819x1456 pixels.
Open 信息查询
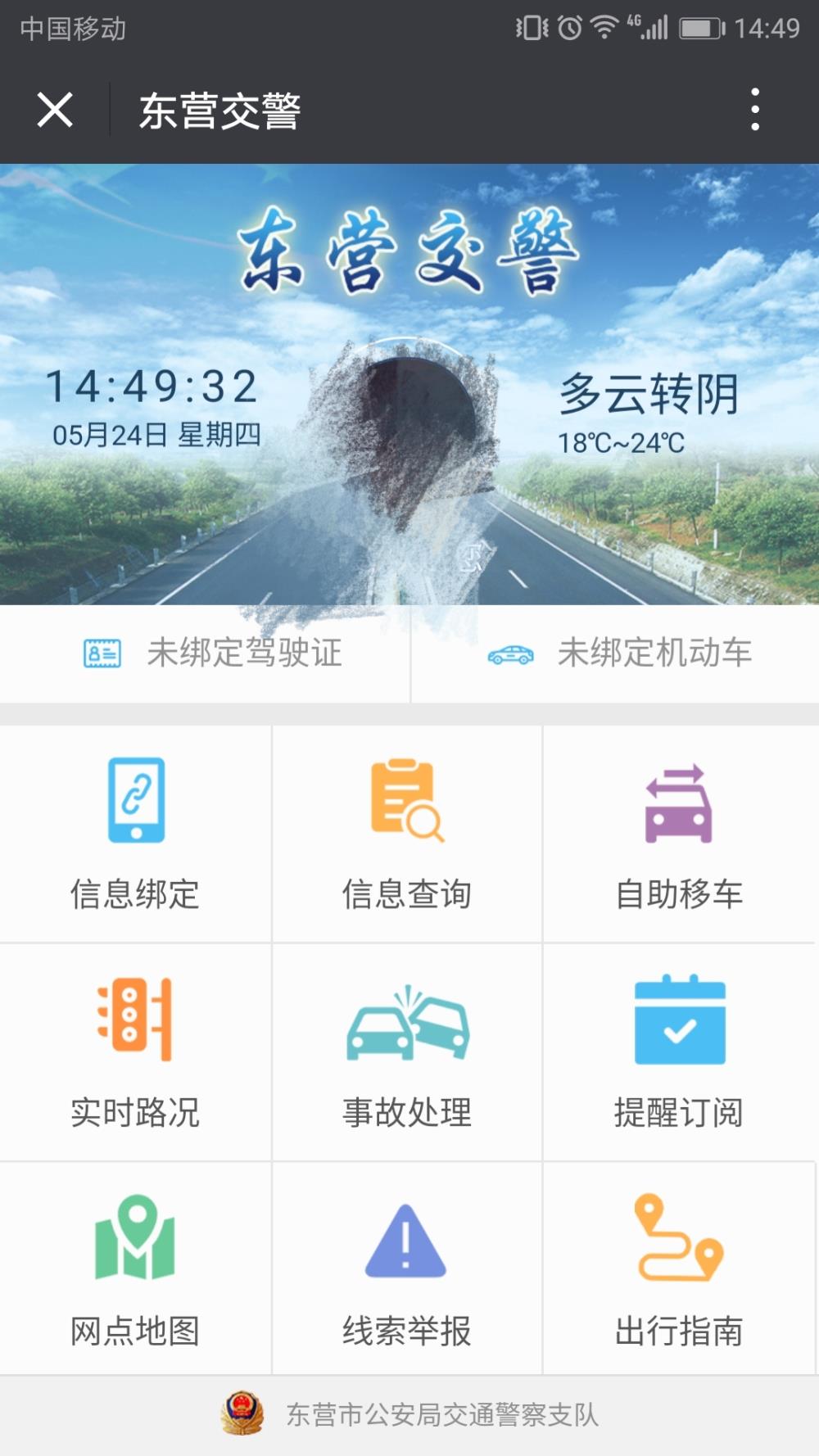pyautogui.click(x=407, y=834)
